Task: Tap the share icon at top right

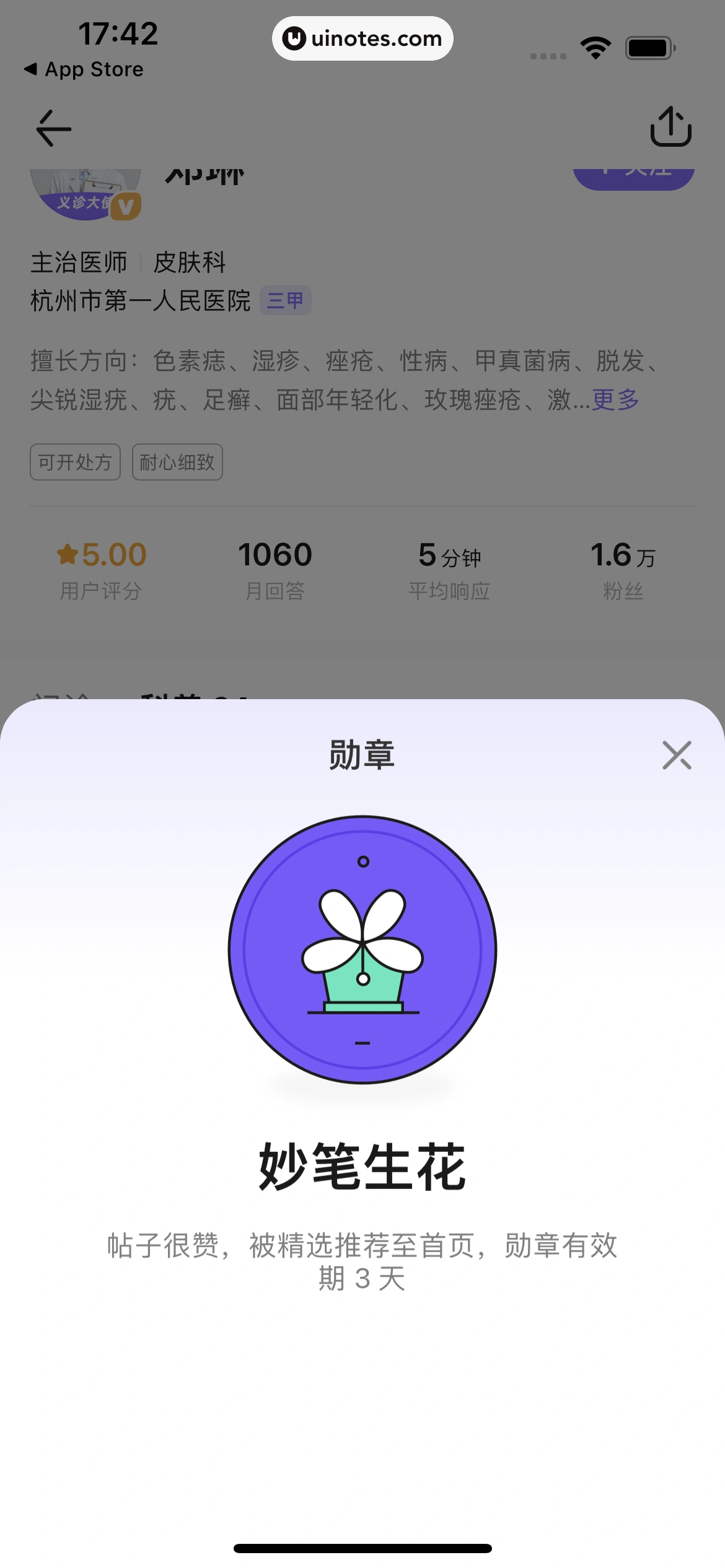Action: tap(672, 128)
